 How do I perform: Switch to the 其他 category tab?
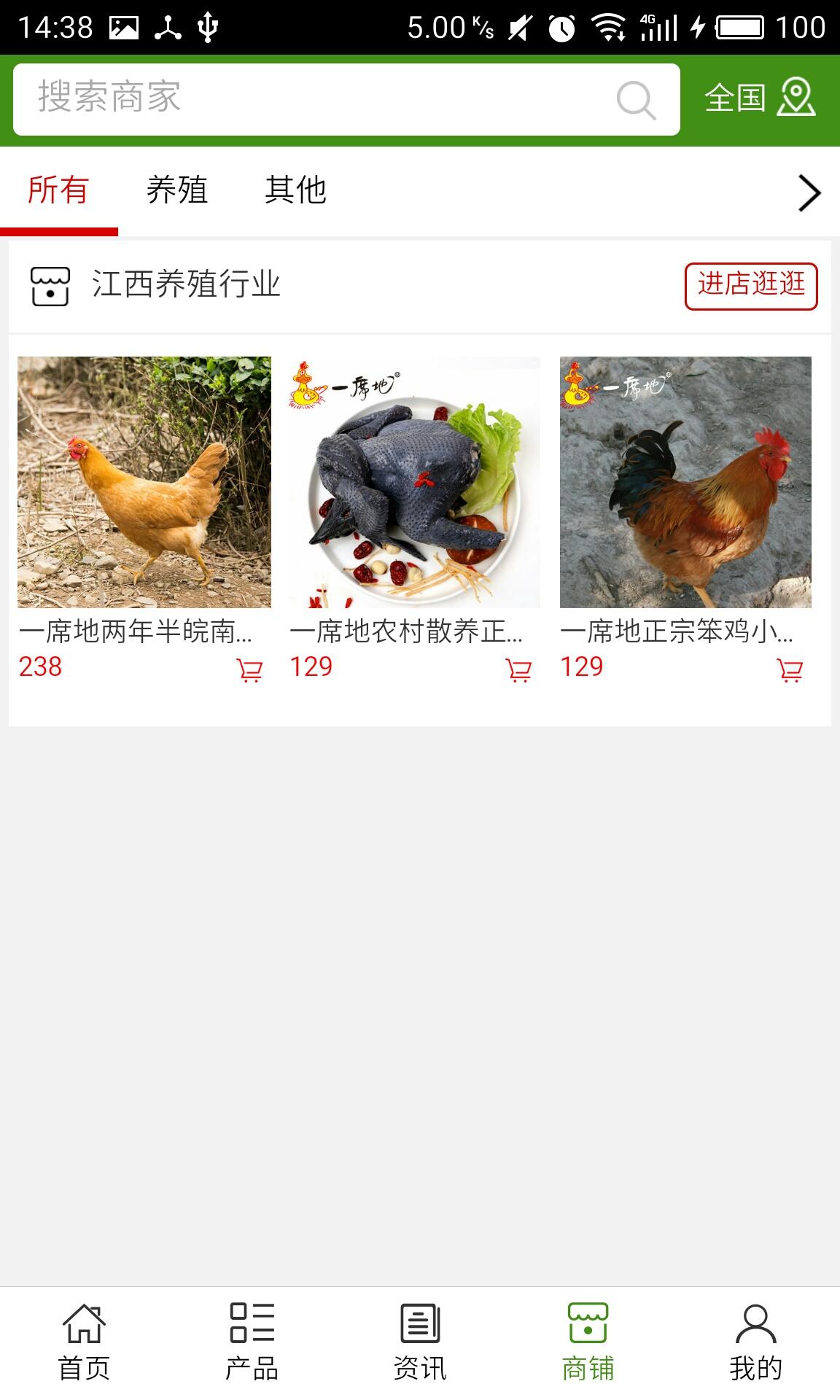[295, 191]
